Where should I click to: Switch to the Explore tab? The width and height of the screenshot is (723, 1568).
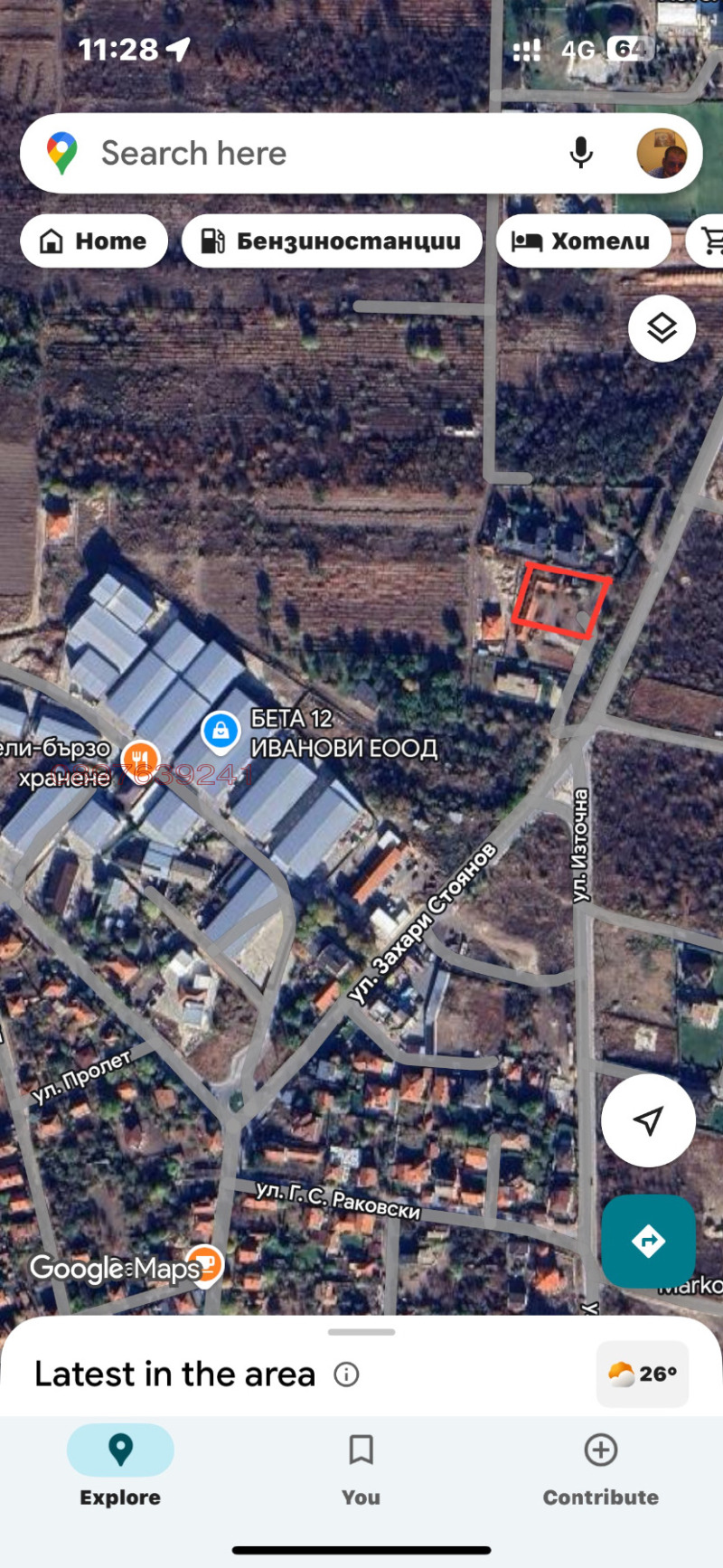coord(120,1467)
